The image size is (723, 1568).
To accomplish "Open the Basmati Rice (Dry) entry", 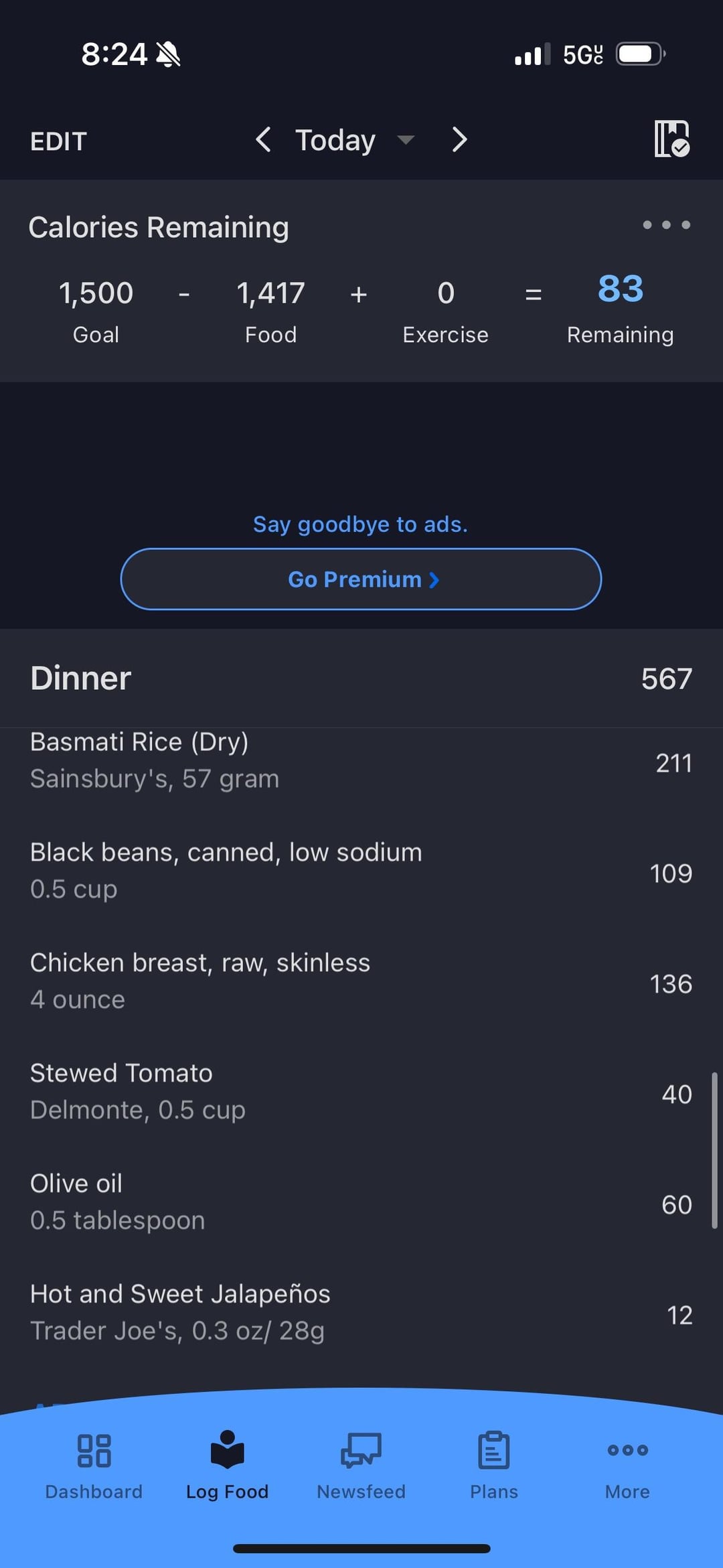I will [361, 761].
